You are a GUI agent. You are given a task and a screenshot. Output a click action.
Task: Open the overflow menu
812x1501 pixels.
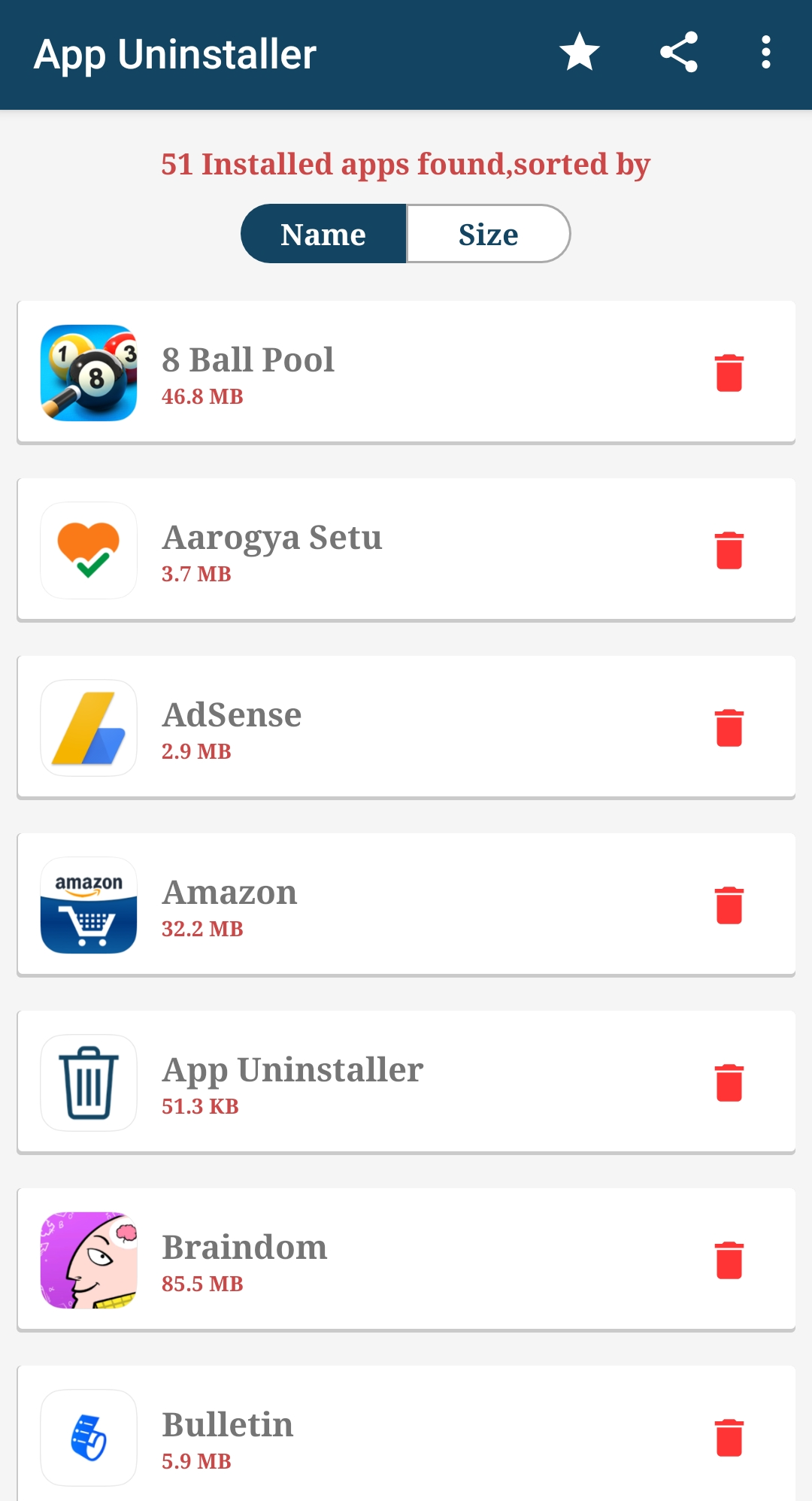[765, 53]
